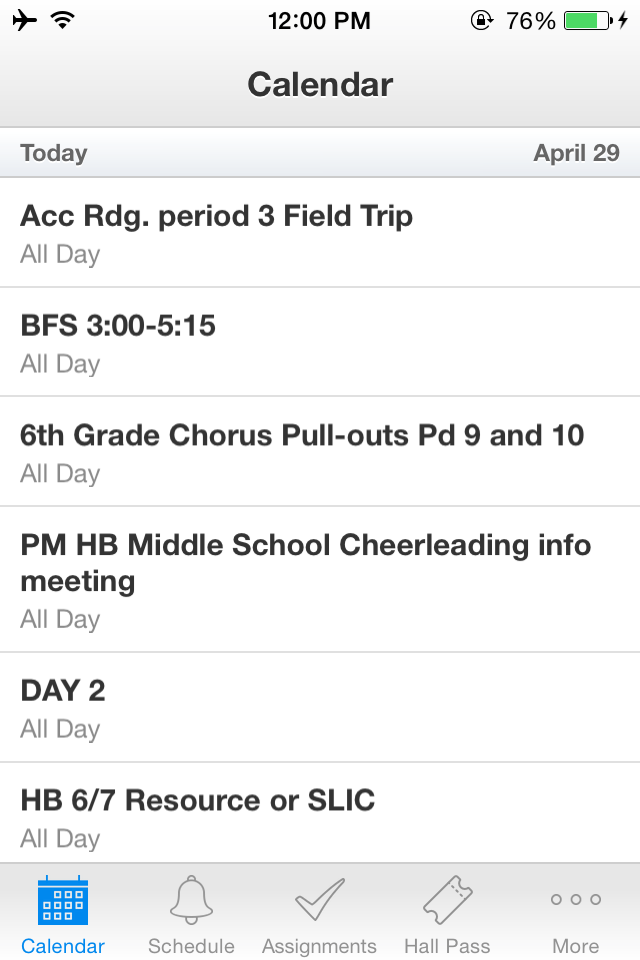The width and height of the screenshot is (640, 960).
Task: View the BFS 3:00-5:15 event
Action: [x=320, y=342]
